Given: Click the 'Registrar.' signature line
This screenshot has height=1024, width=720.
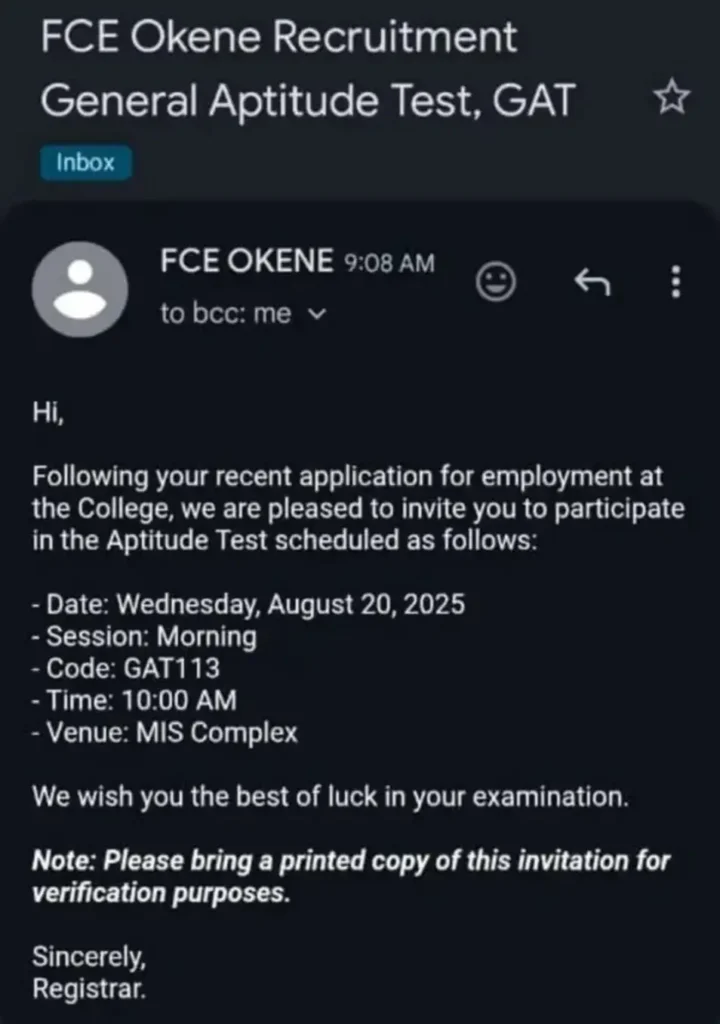Looking at the screenshot, I should coord(88,988).
